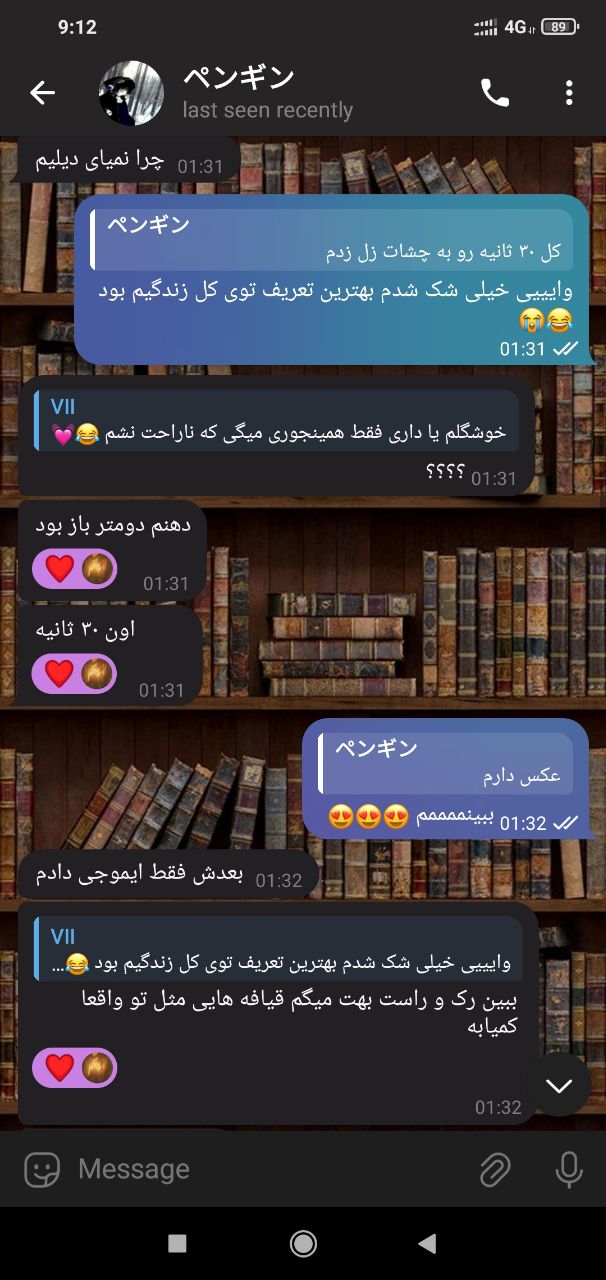
Task: Open quoted VII reply خوشگلم یا داری
Action: point(276,421)
